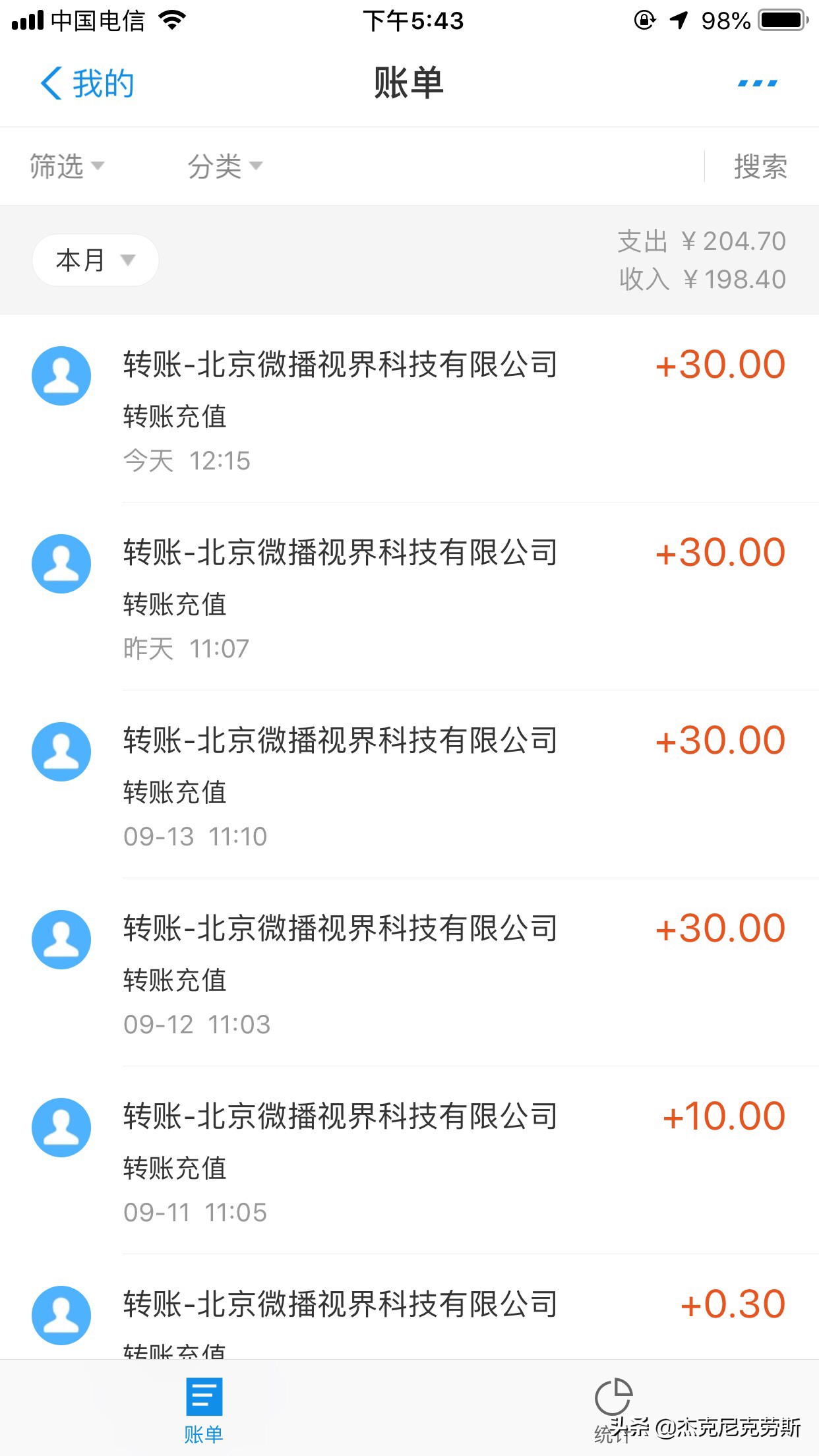This screenshot has width=819, height=1456.
Task: Change the 本月 month selector
Action: point(96,260)
